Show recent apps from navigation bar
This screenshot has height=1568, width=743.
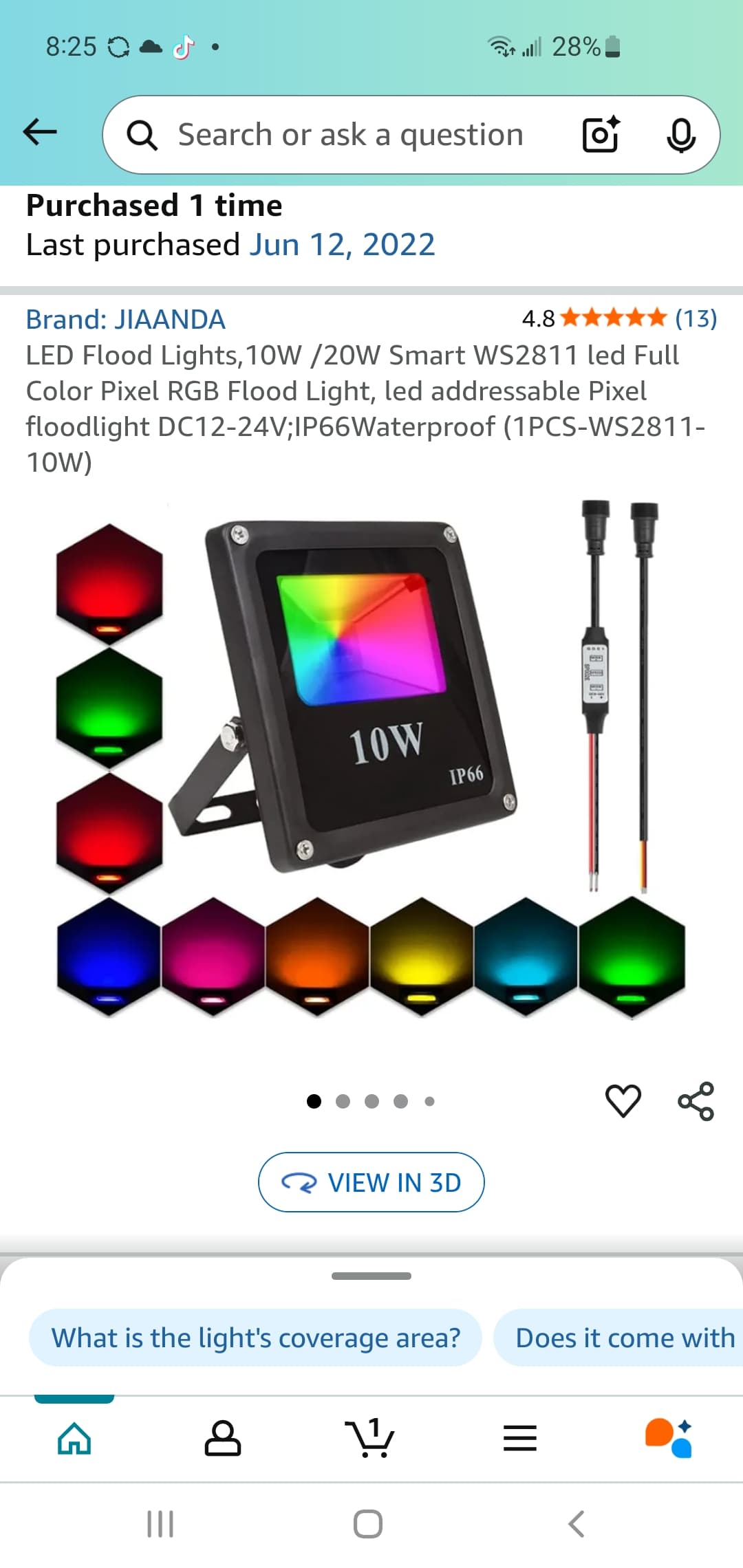pos(160,1524)
